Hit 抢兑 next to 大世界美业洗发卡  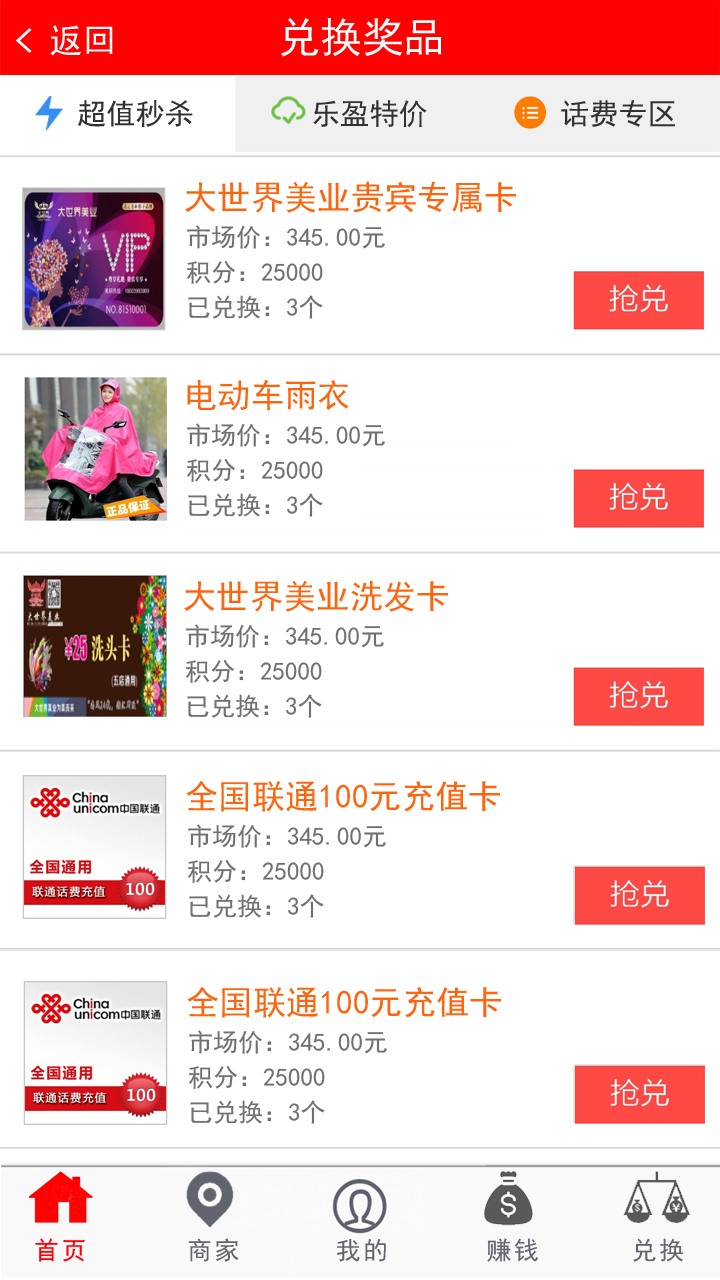point(638,696)
